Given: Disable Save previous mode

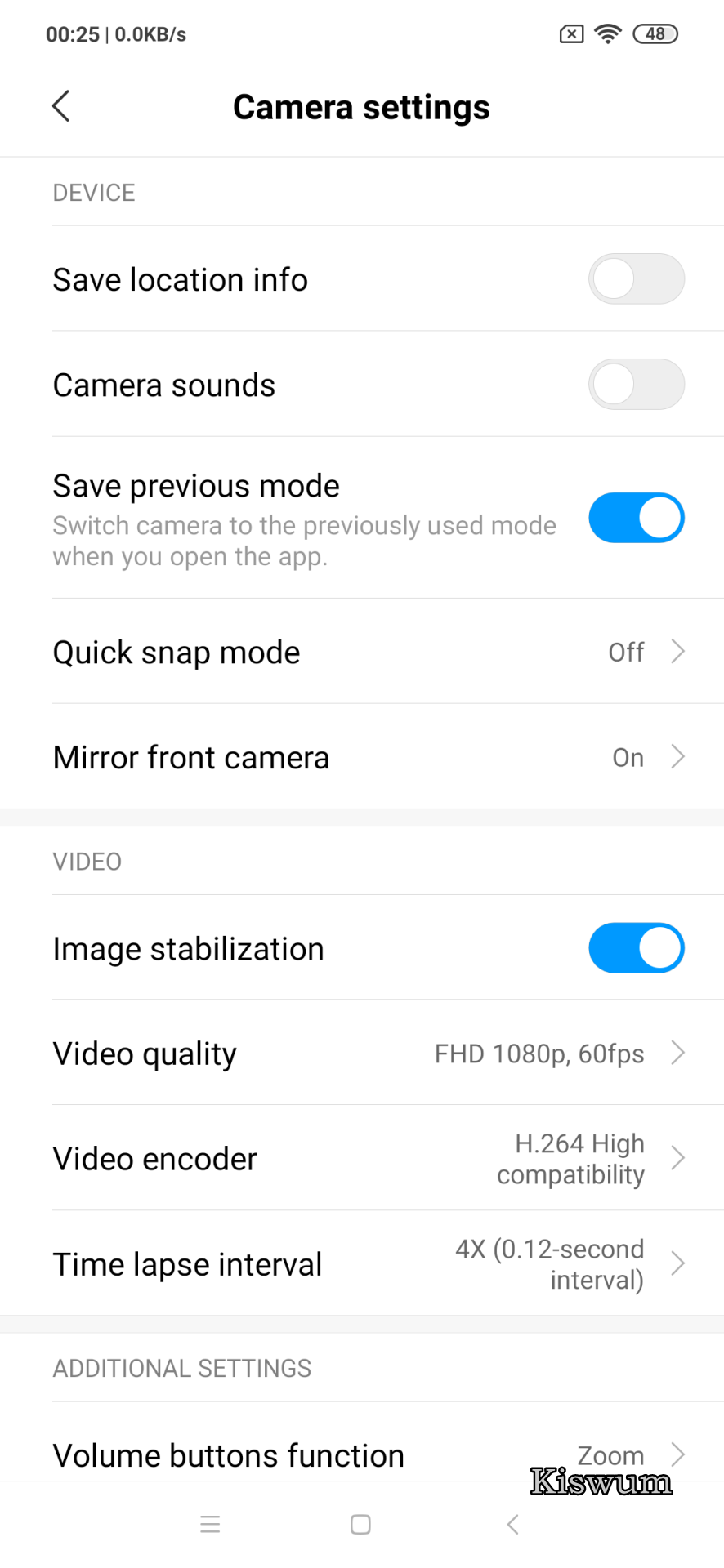Looking at the screenshot, I should 636,518.
